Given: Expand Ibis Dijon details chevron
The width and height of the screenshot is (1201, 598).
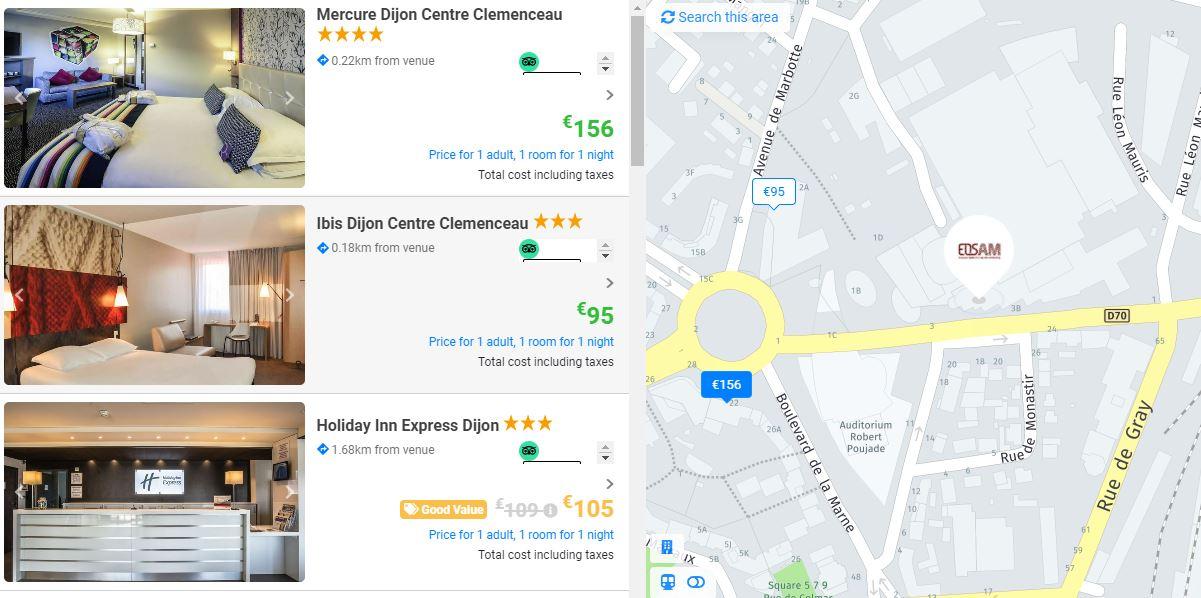Looking at the screenshot, I should 609,283.
